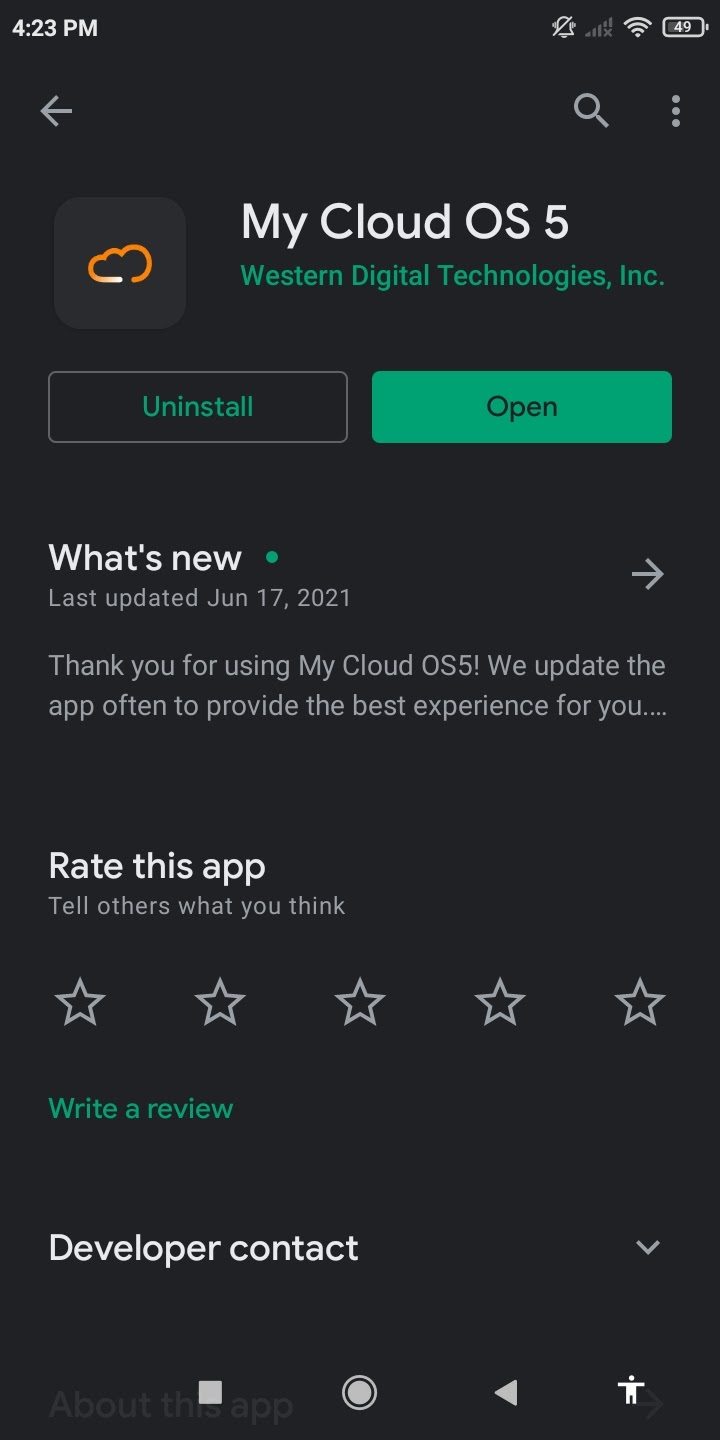The width and height of the screenshot is (720, 1440).
Task: Rate the app two stars
Action: (220, 1002)
